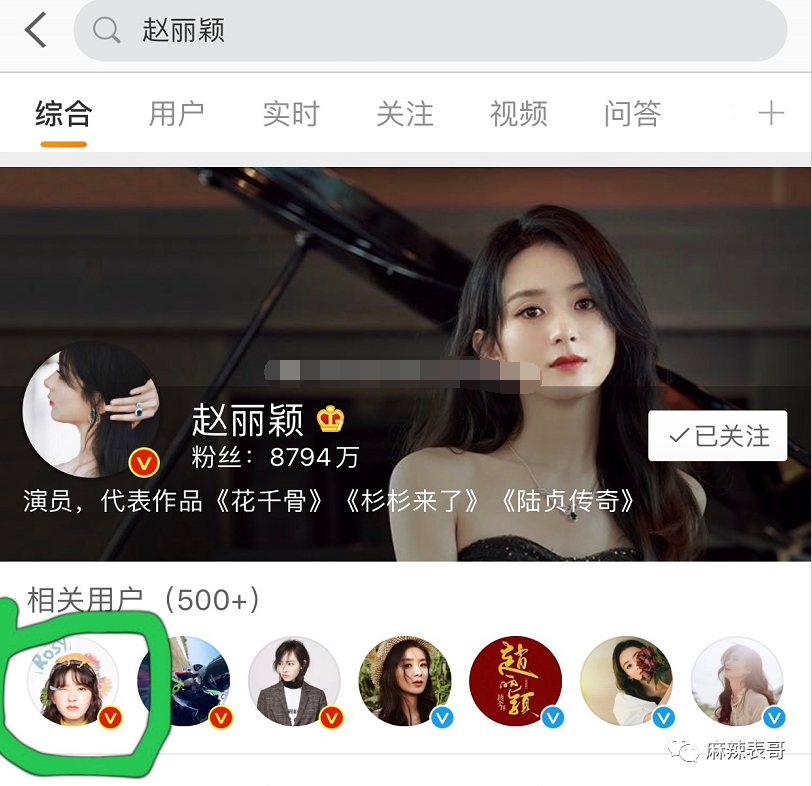Open related user with red calligraphy avatar
Screen dimensions: 812x786
pyautogui.click(x=515, y=682)
